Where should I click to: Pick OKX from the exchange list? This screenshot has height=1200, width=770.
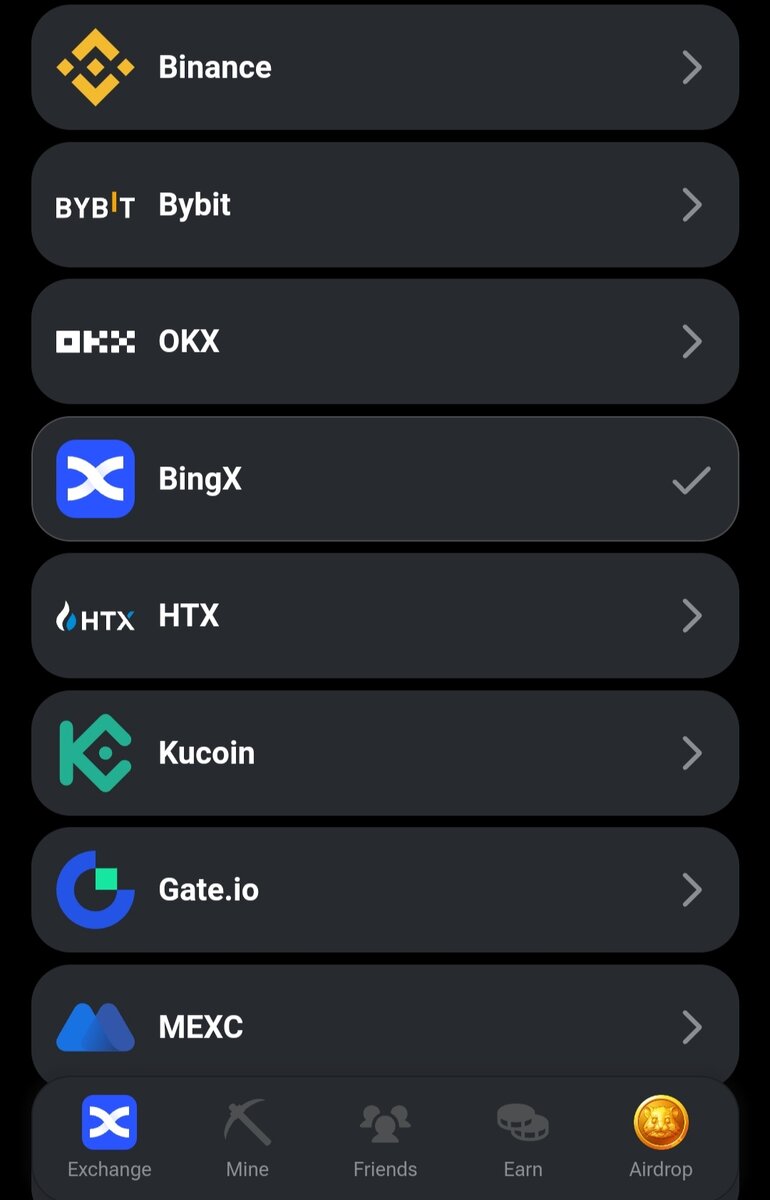pos(385,342)
